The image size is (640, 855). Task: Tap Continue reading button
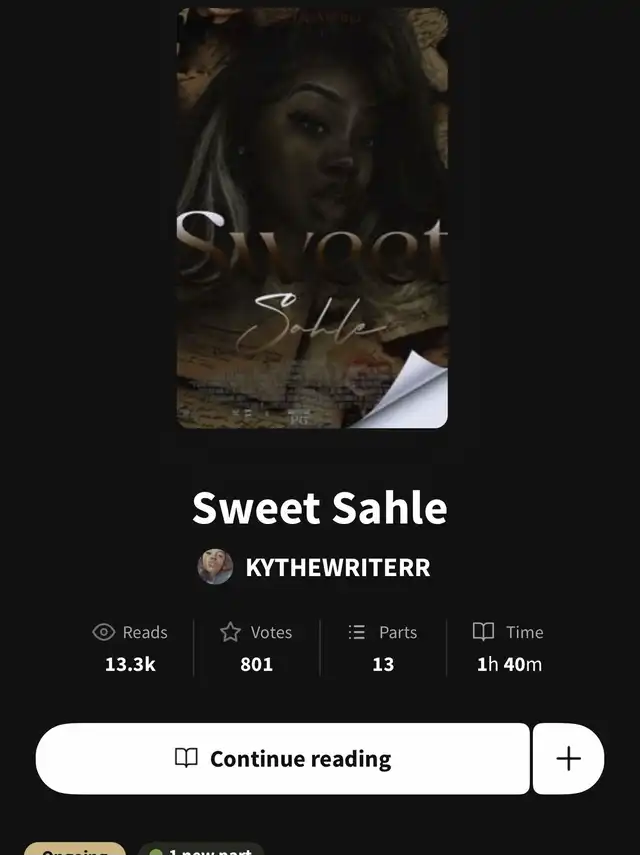[282, 758]
